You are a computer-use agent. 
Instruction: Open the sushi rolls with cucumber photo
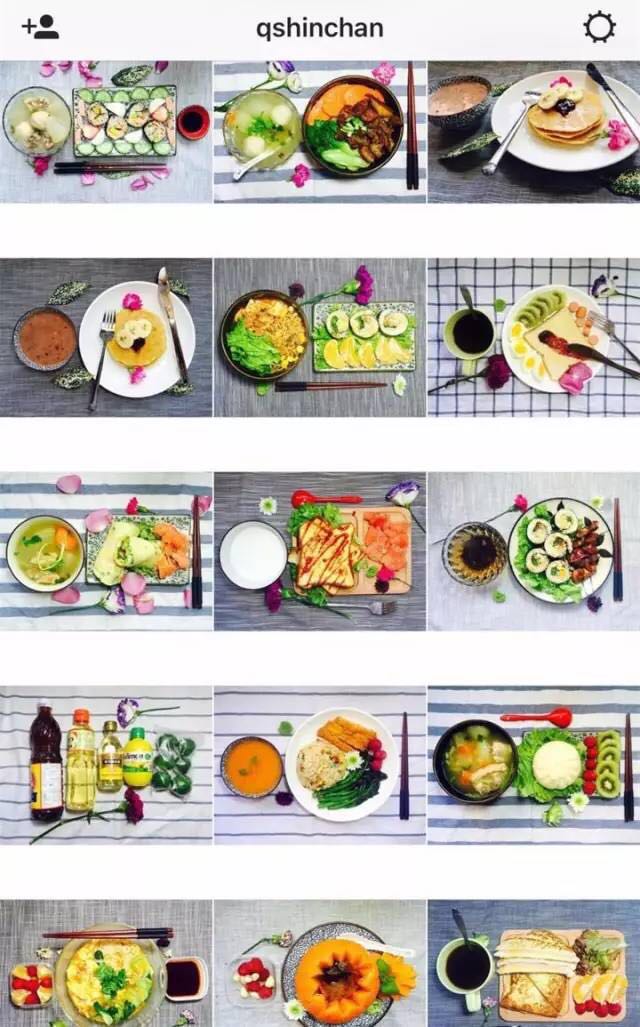(x=106, y=131)
